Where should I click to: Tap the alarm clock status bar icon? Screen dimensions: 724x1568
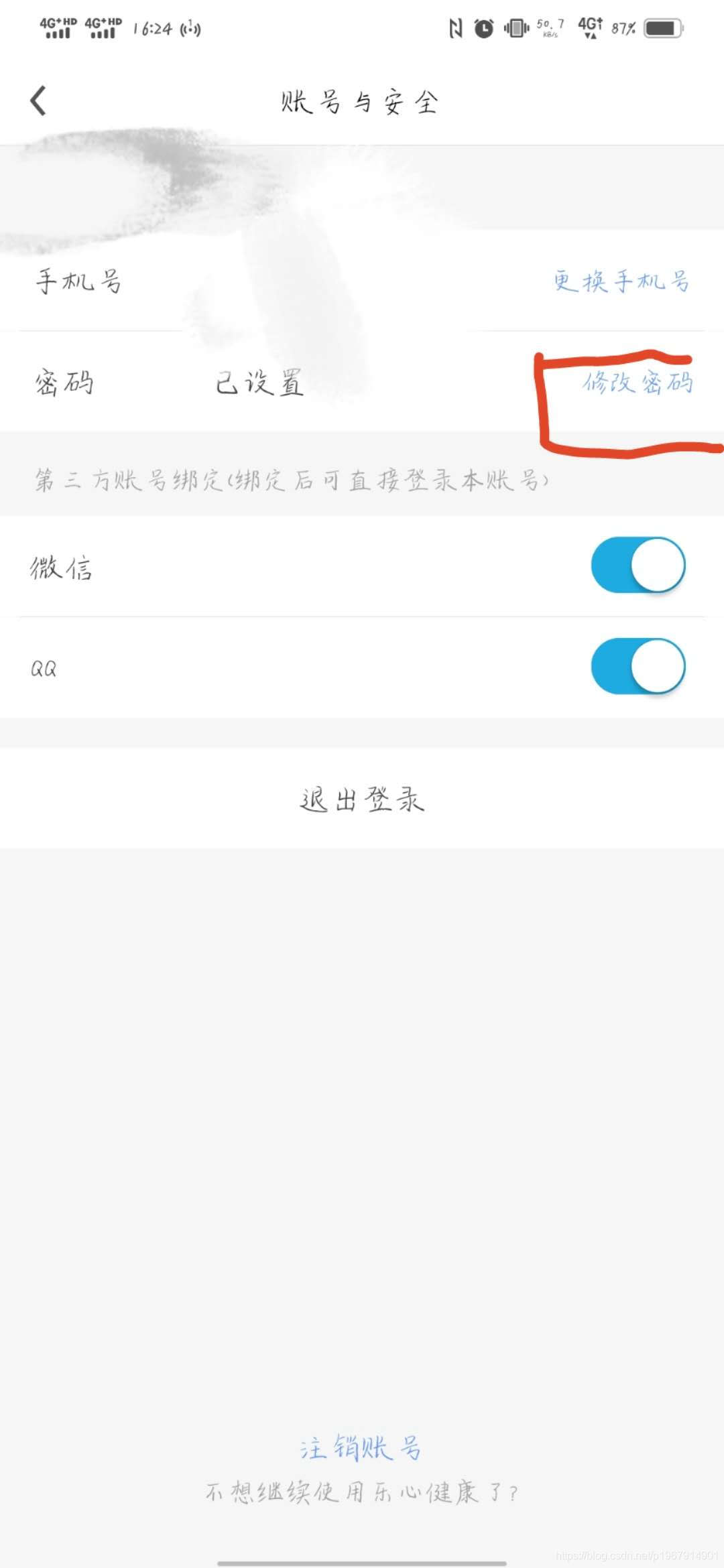(x=485, y=29)
